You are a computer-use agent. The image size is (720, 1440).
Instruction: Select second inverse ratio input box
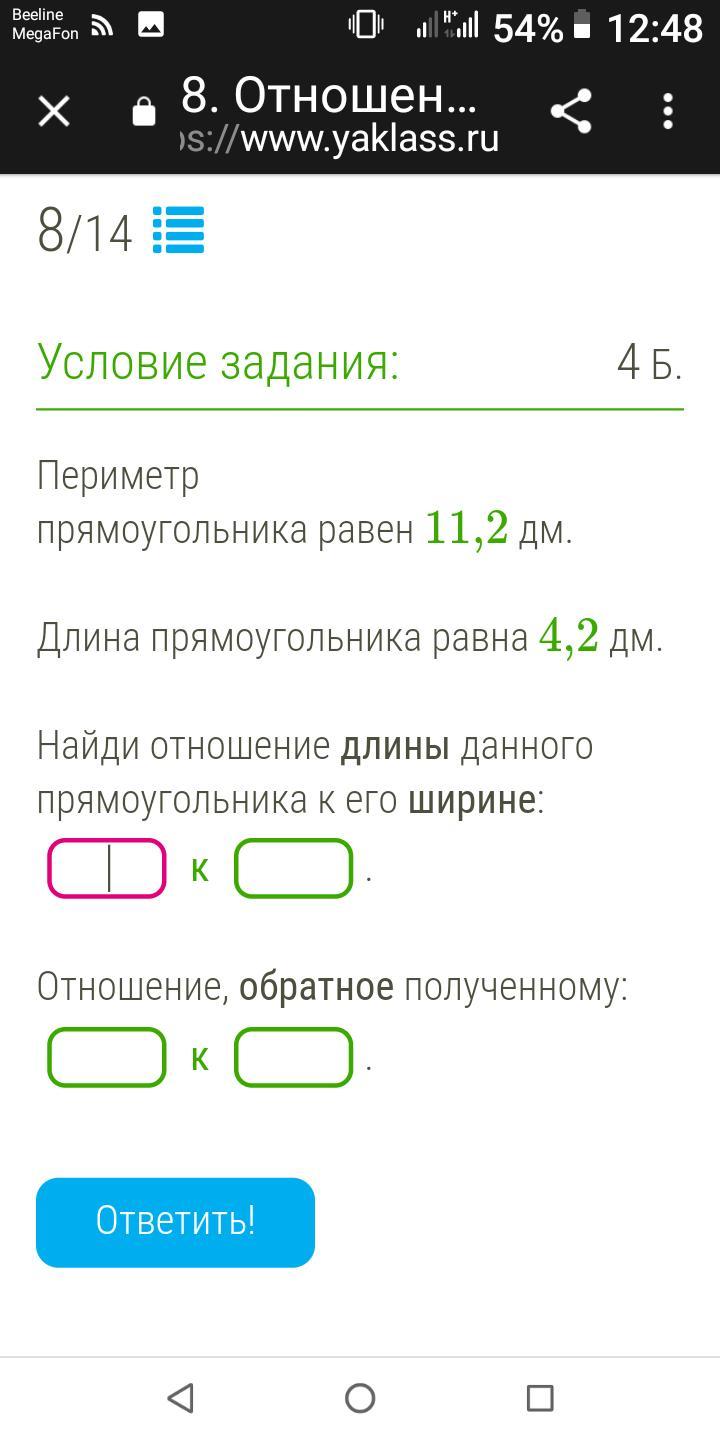pos(293,1057)
